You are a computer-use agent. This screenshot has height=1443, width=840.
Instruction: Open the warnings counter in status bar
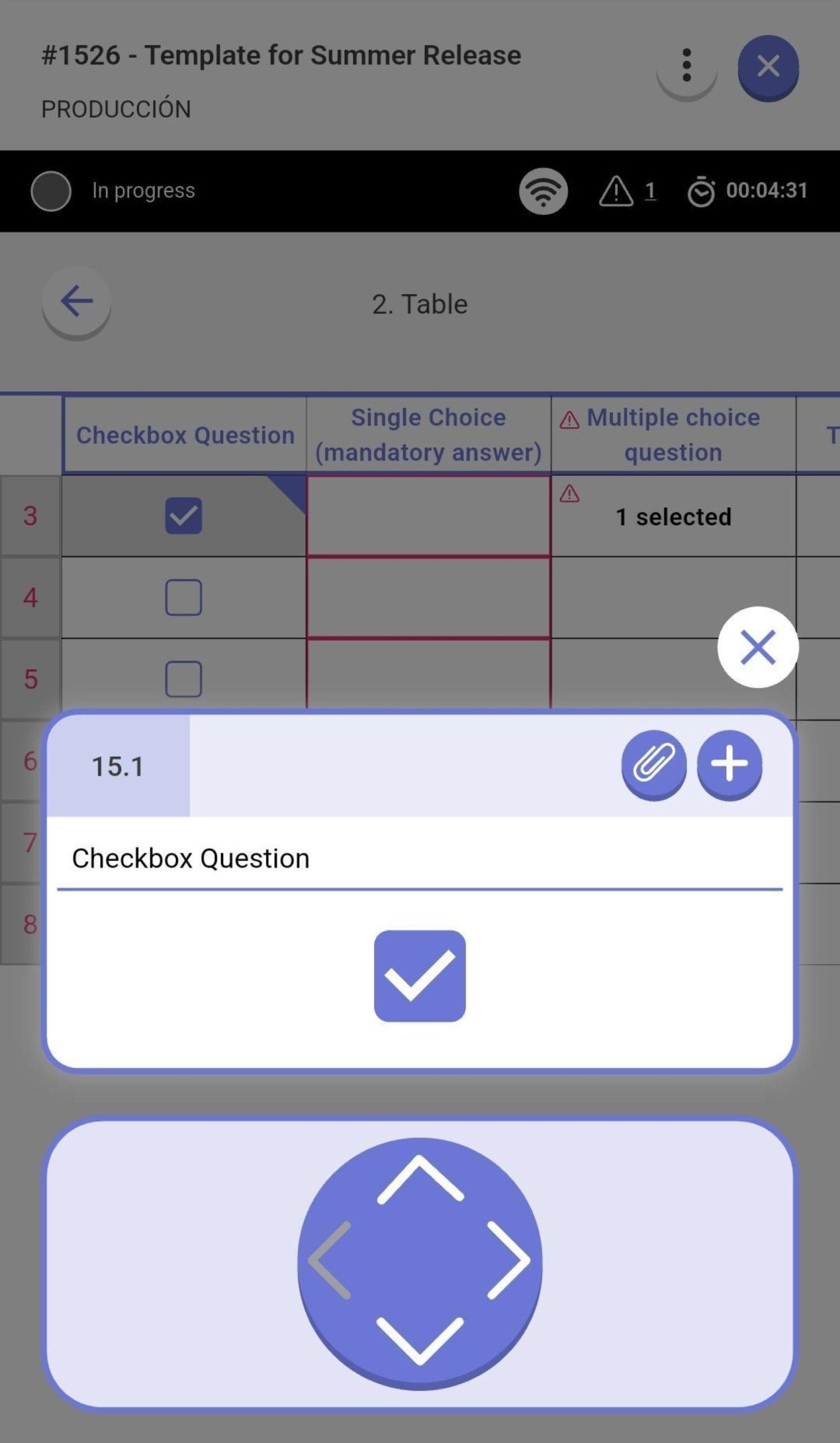628,191
